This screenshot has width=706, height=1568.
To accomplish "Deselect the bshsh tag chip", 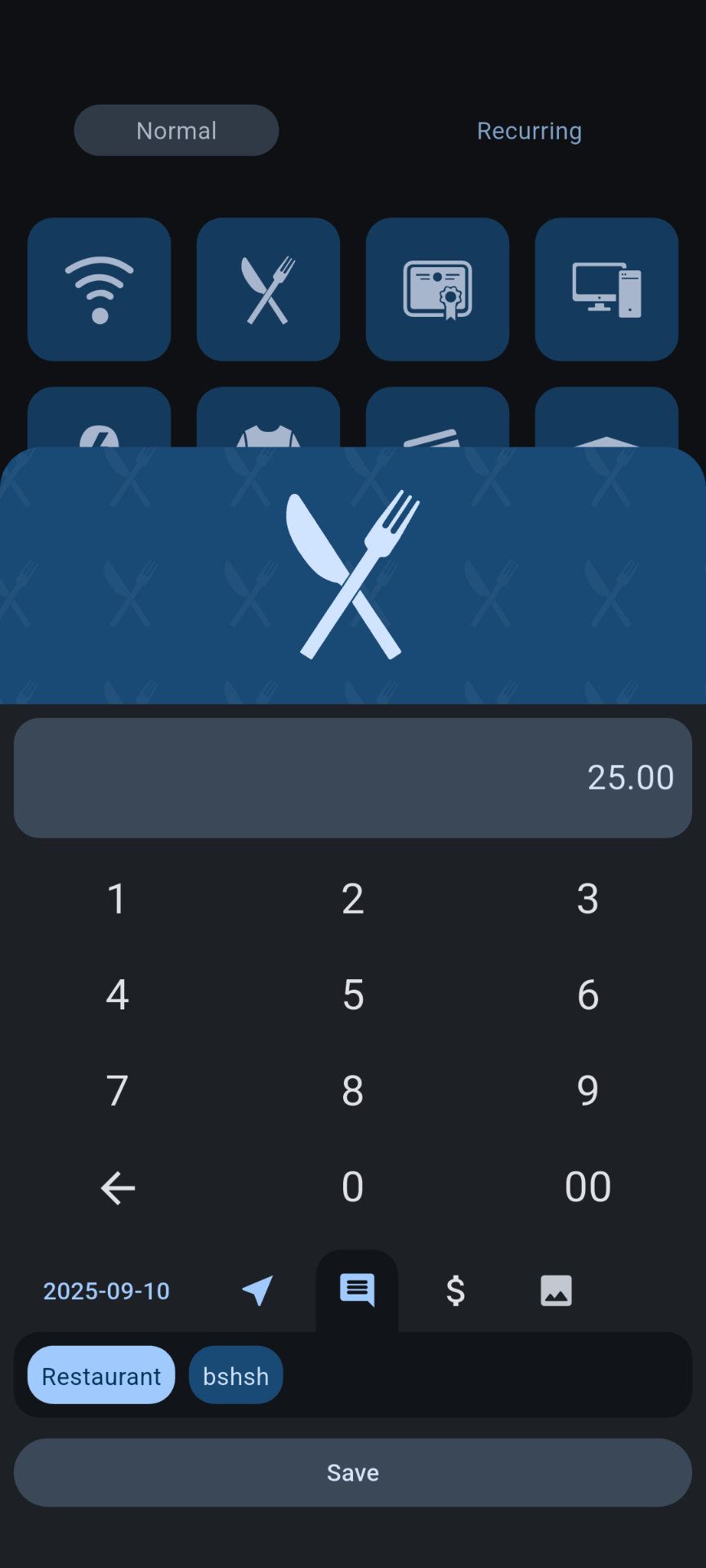I will [x=235, y=1375].
